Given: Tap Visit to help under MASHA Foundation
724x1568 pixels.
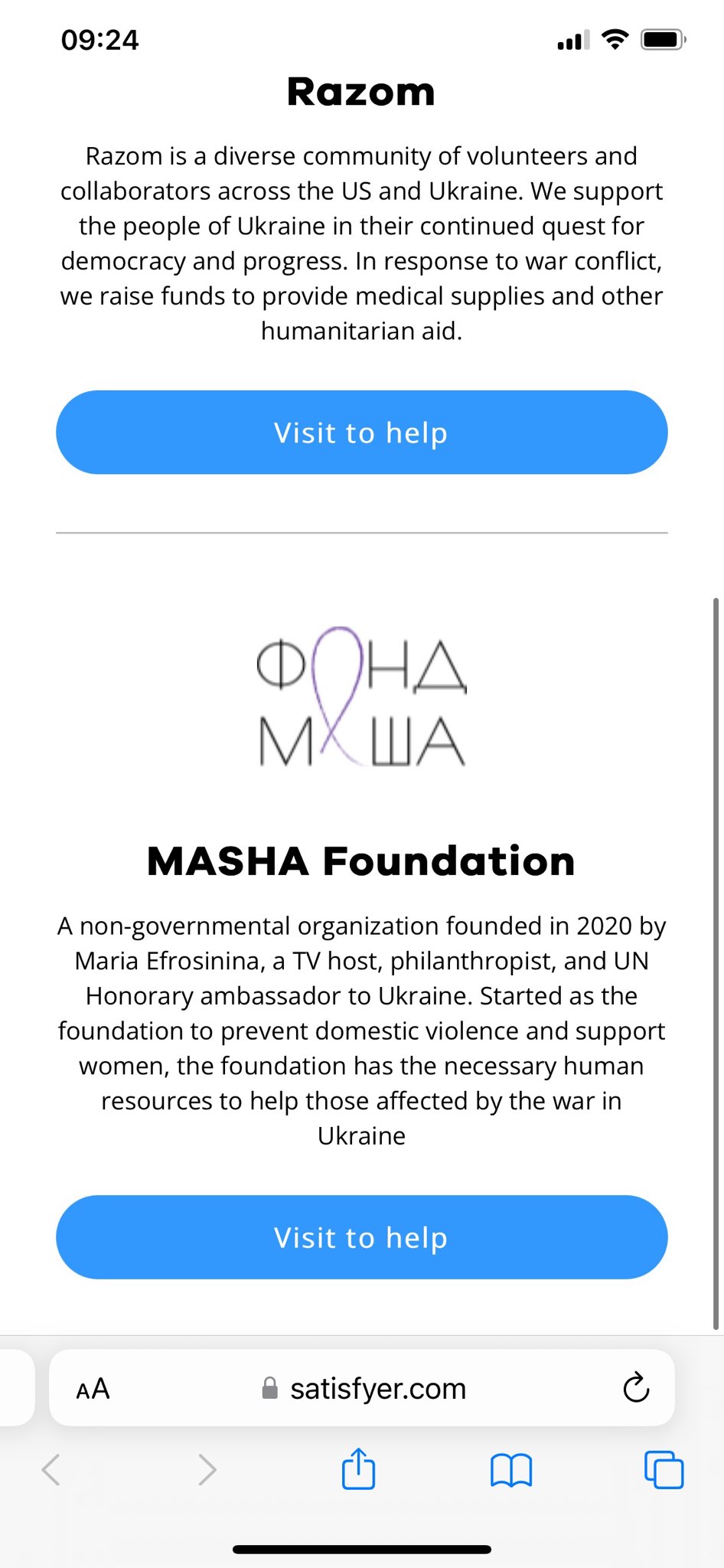Looking at the screenshot, I should pos(361,1237).
